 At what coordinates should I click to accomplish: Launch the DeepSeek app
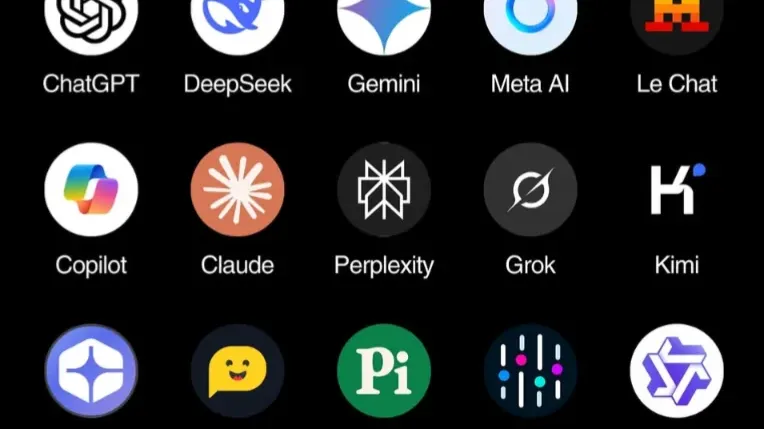coord(237,22)
